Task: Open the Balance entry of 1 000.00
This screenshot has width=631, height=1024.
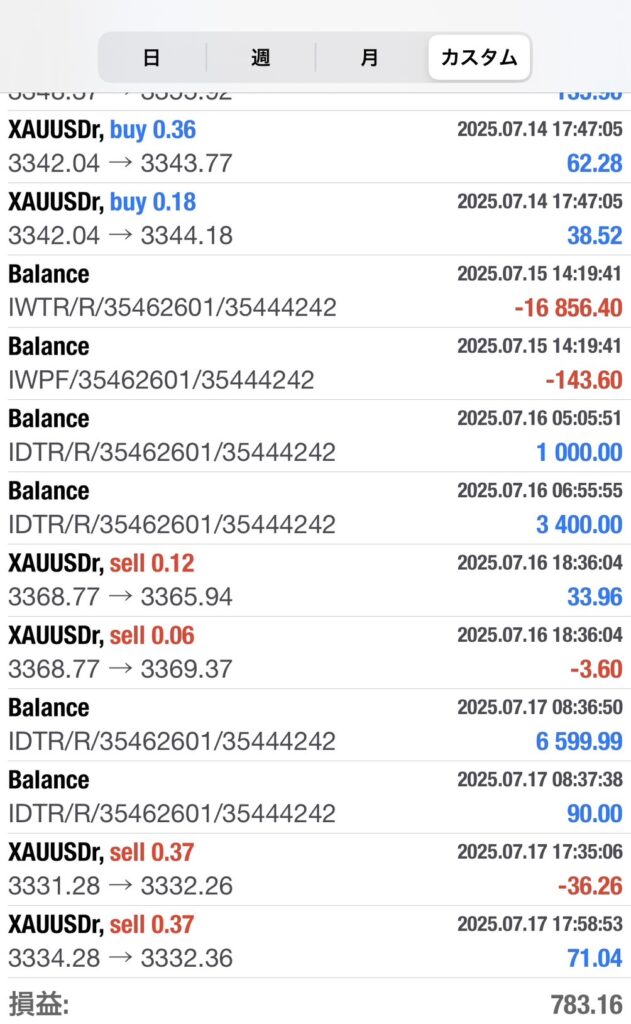Action: pyautogui.click(x=316, y=436)
